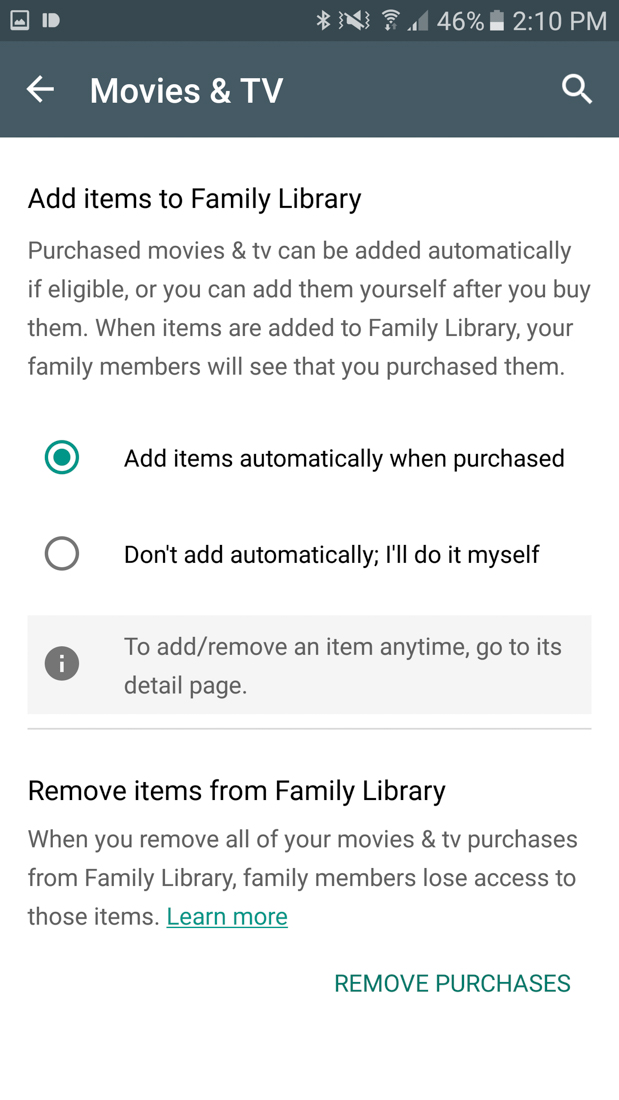Tap the REMOVE PURCHASES button
The height and width of the screenshot is (1100, 619).
452,984
